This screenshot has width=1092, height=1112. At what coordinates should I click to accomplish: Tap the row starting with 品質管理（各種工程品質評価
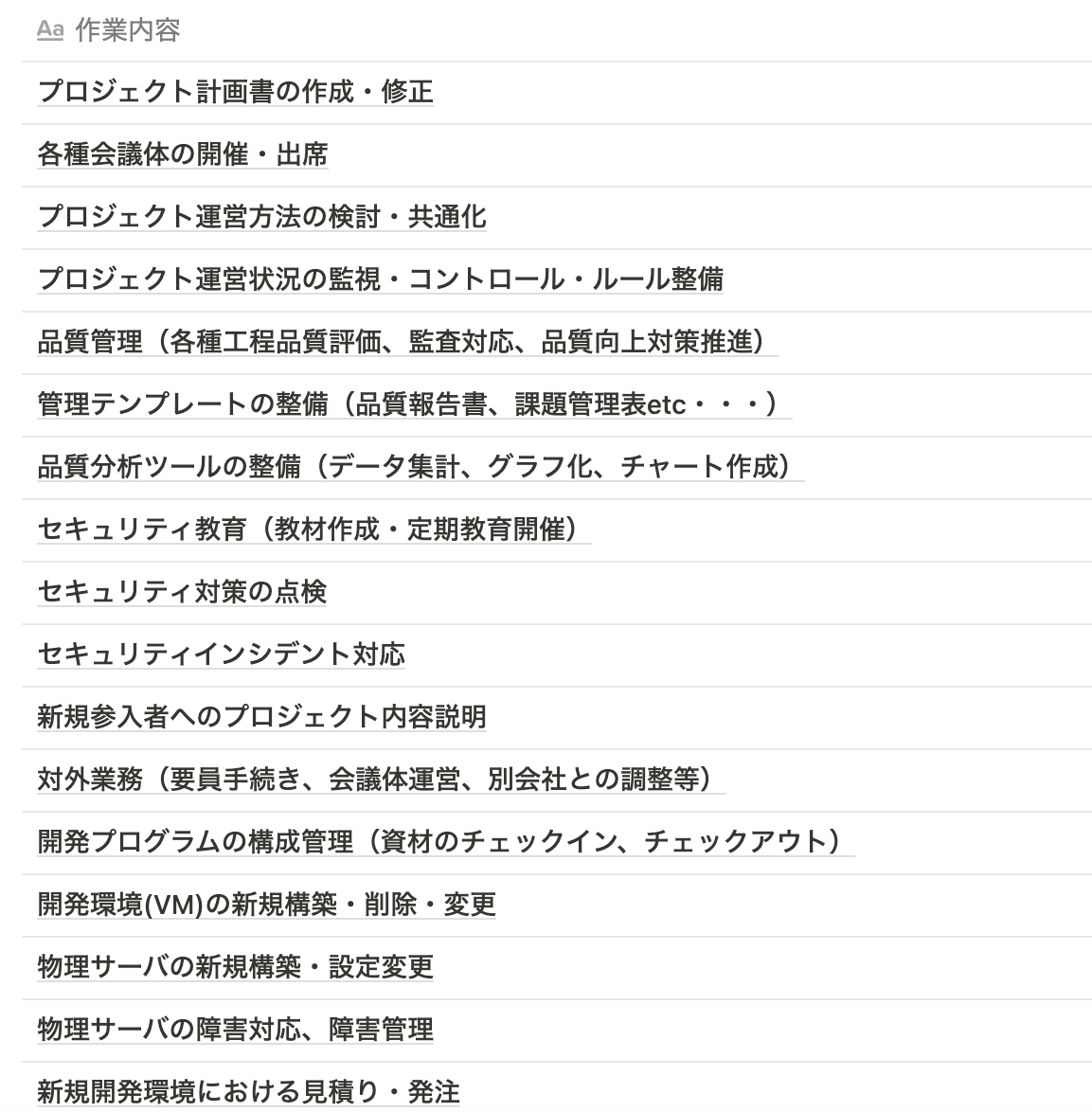click(406, 342)
